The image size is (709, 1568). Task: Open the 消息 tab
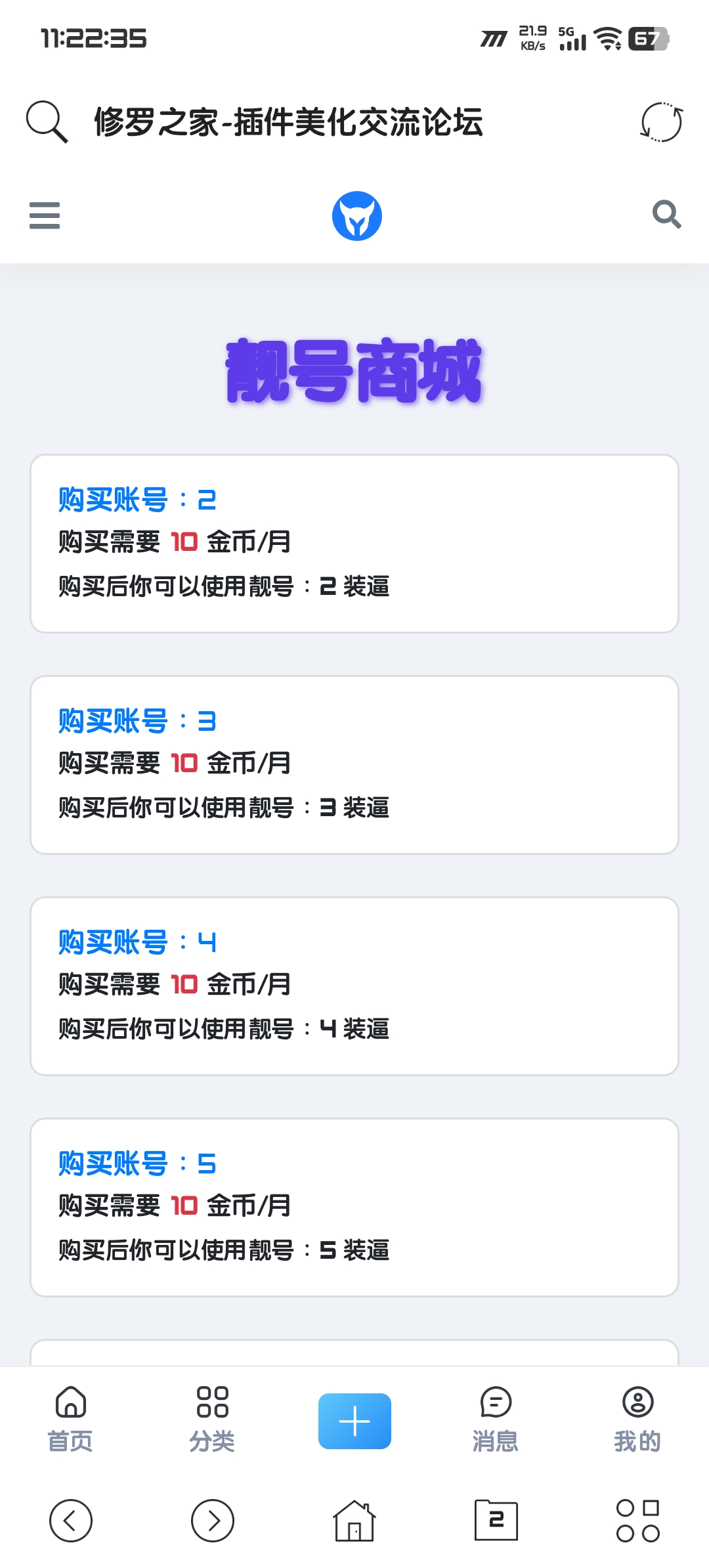click(x=496, y=1419)
